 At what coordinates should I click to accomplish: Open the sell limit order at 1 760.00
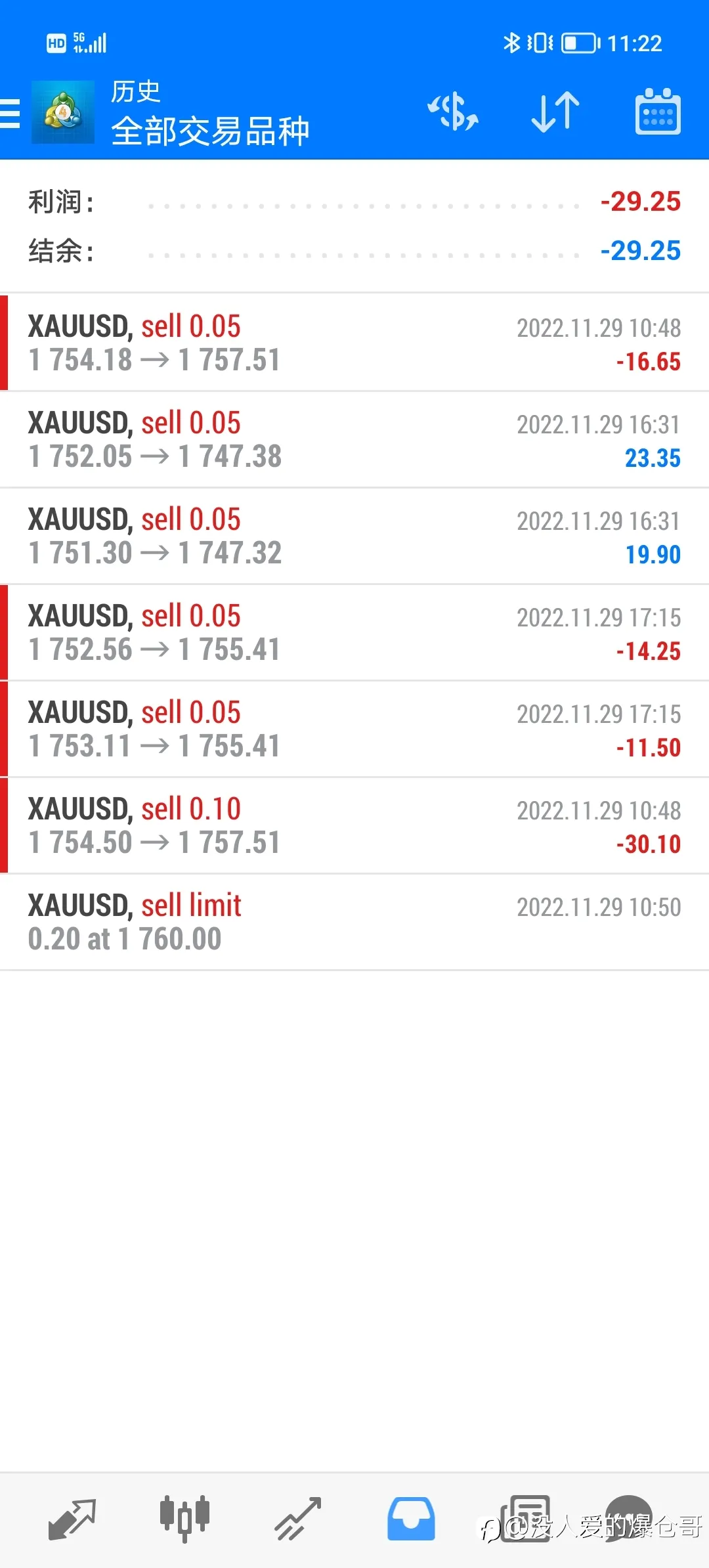coord(354,922)
